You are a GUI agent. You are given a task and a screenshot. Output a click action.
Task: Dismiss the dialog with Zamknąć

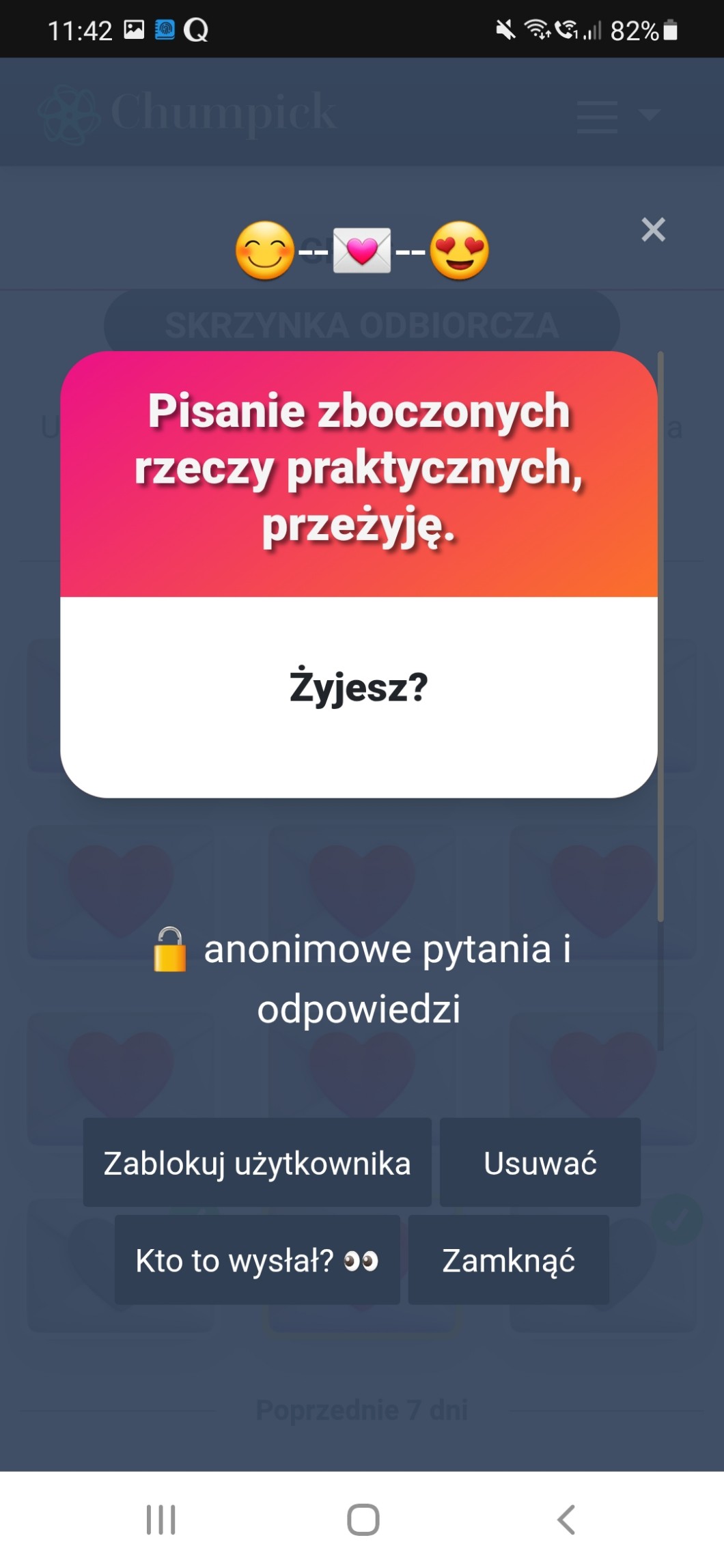(x=508, y=1260)
